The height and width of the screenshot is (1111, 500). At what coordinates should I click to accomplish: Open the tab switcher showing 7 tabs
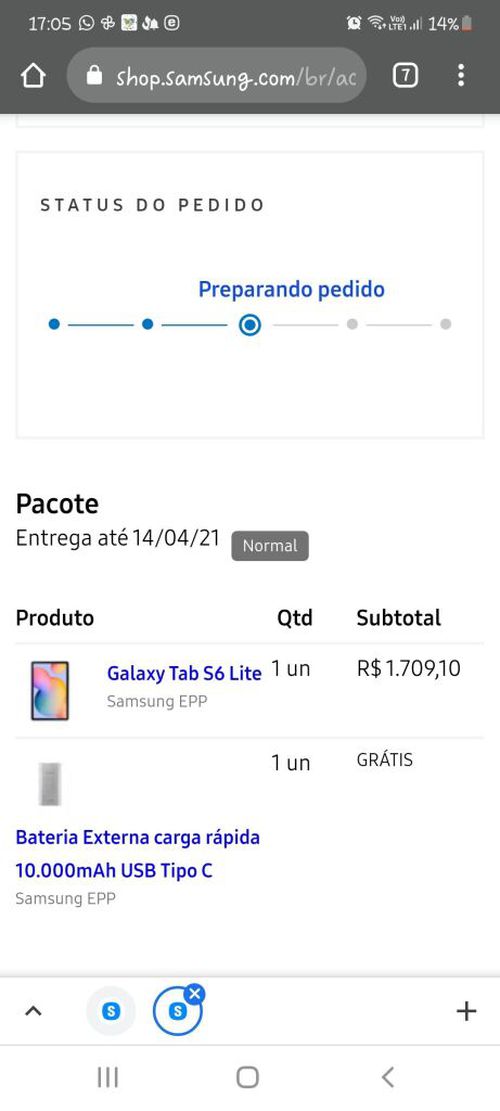(x=404, y=75)
